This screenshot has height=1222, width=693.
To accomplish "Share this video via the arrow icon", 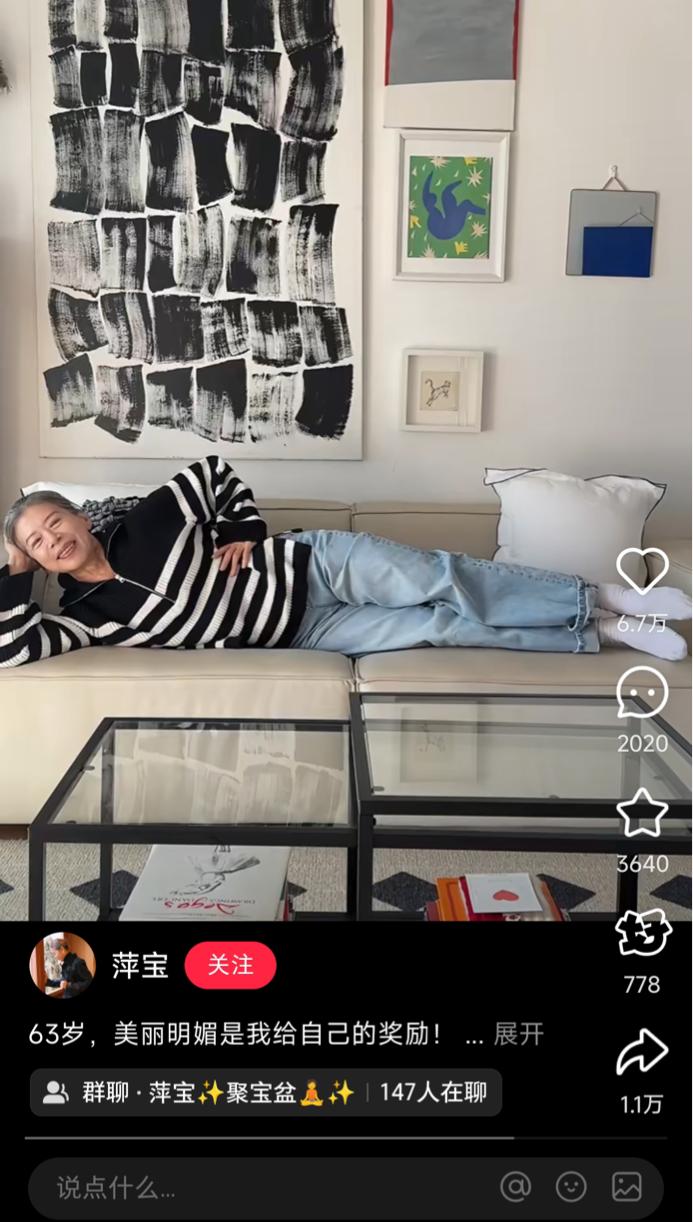I will pyautogui.click(x=642, y=1052).
